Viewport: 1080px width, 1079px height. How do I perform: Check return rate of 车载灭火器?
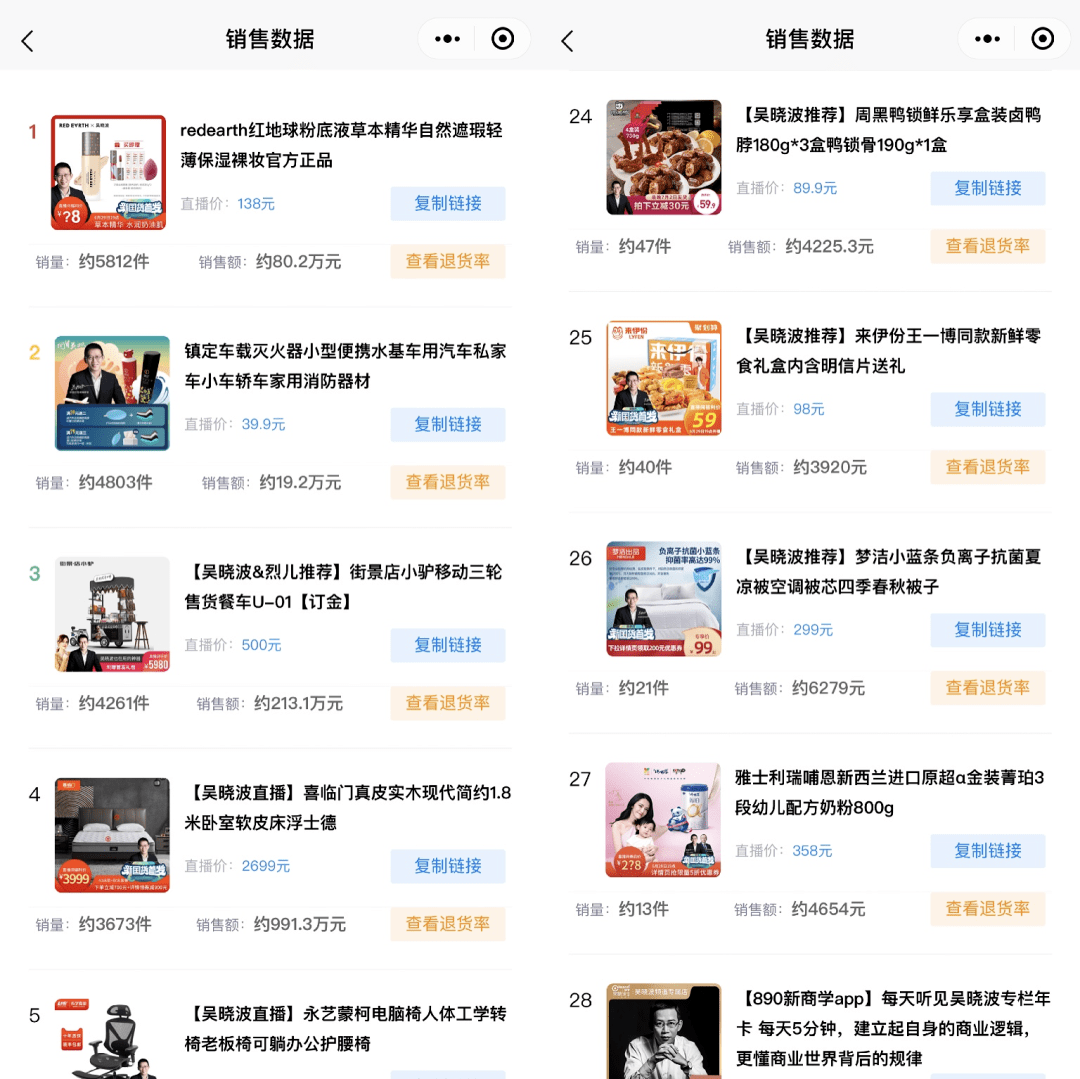pos(448,482)
